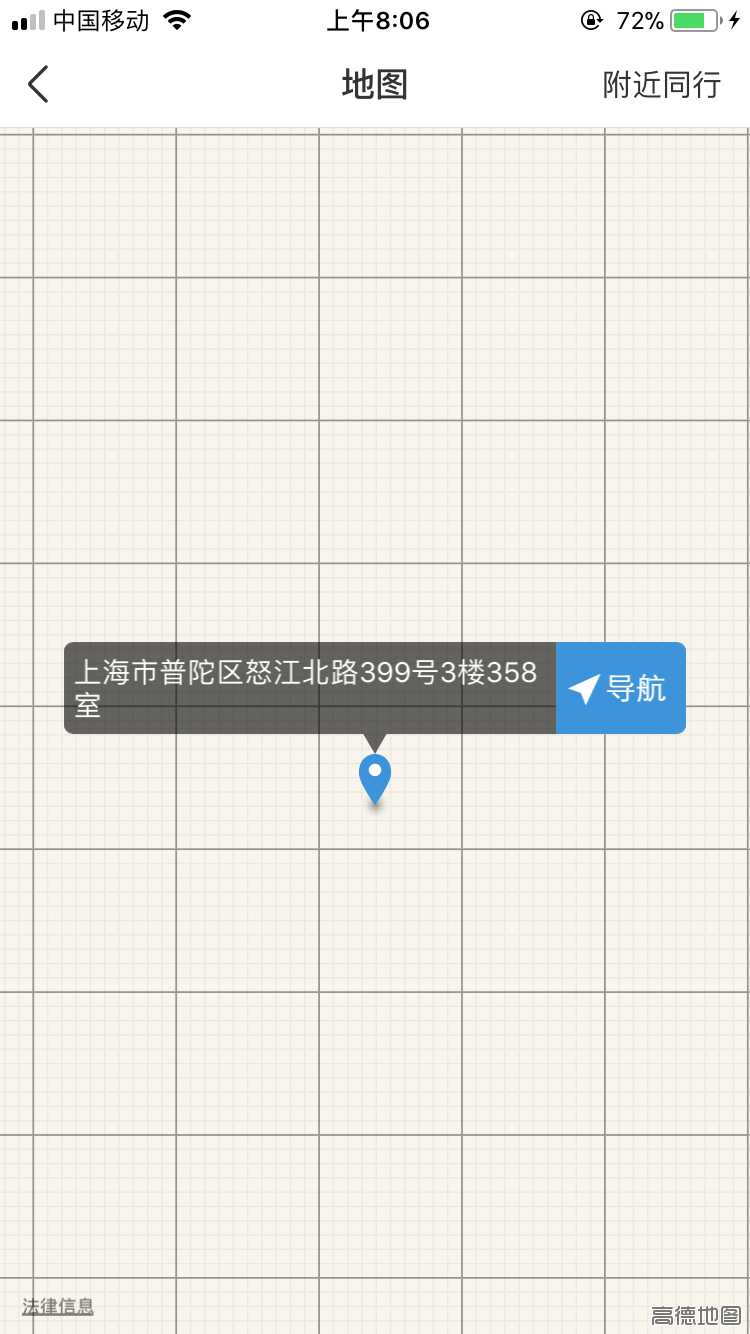Open the 法律信息 legal information link
The height and width of the screenshot is (1334, 750).
(x=58, y=1306)
